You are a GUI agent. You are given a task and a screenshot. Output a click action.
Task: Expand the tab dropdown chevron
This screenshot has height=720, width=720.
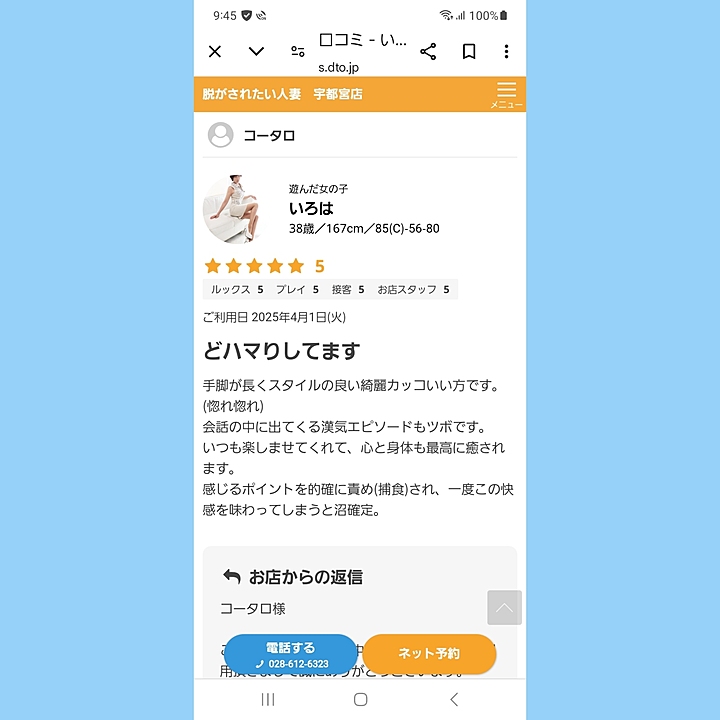pos(256,51)
